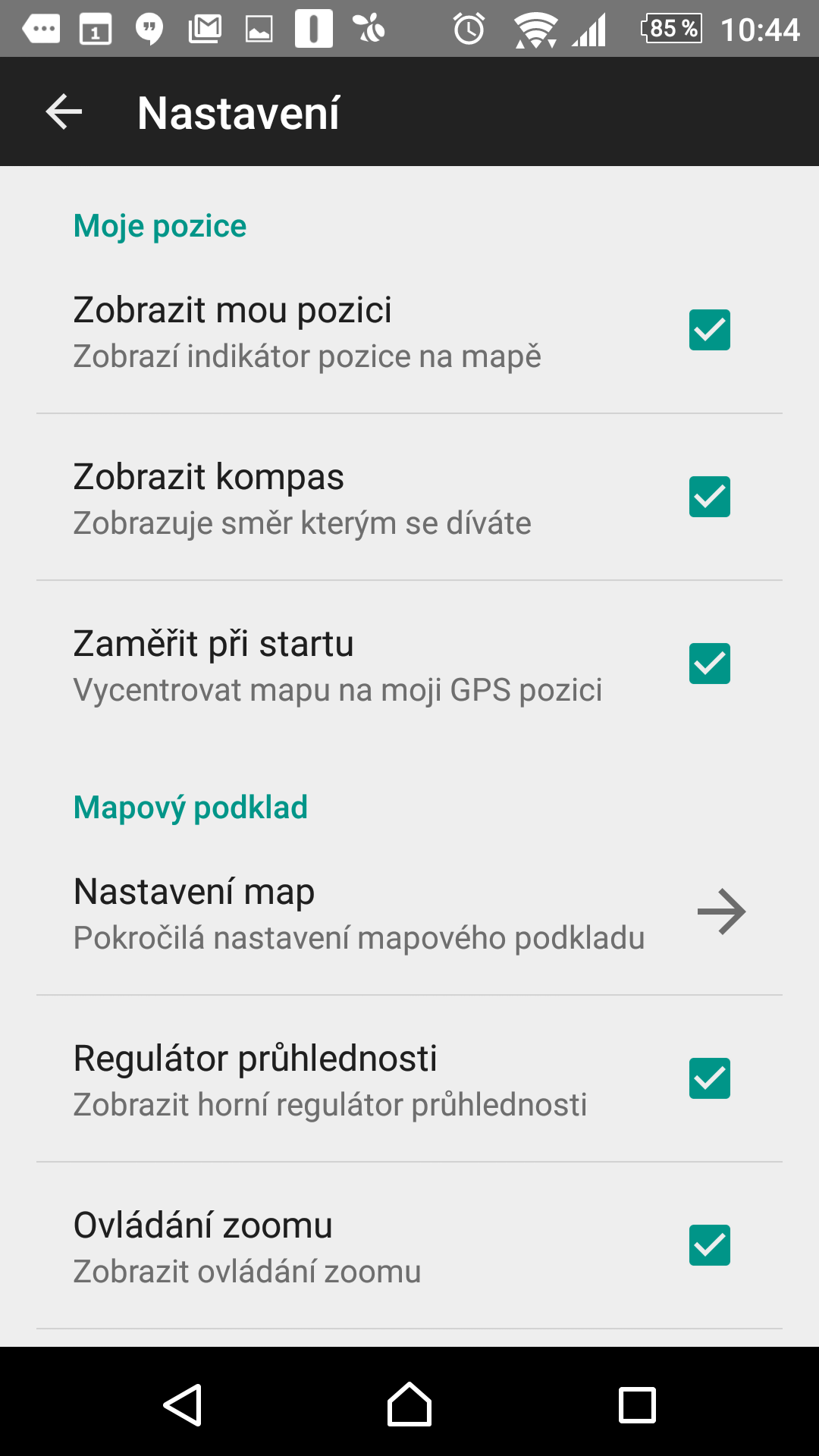Go back using the Nastavení arrow
The width and height of the screenshot is (819, 1456).
click(64, 112)
